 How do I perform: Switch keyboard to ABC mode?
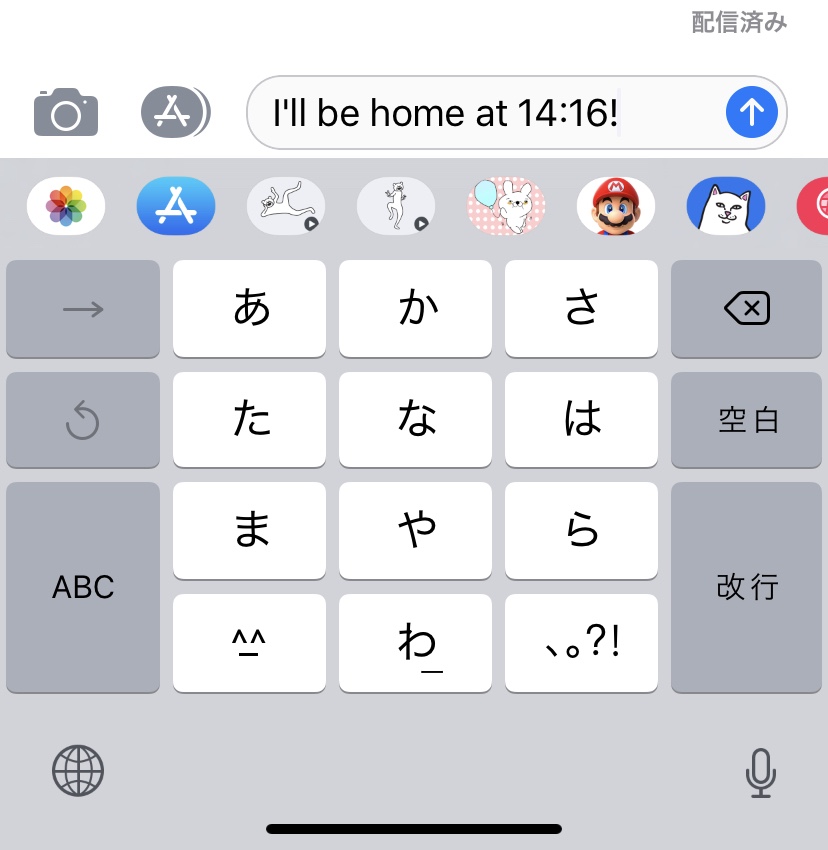[83, 587]
